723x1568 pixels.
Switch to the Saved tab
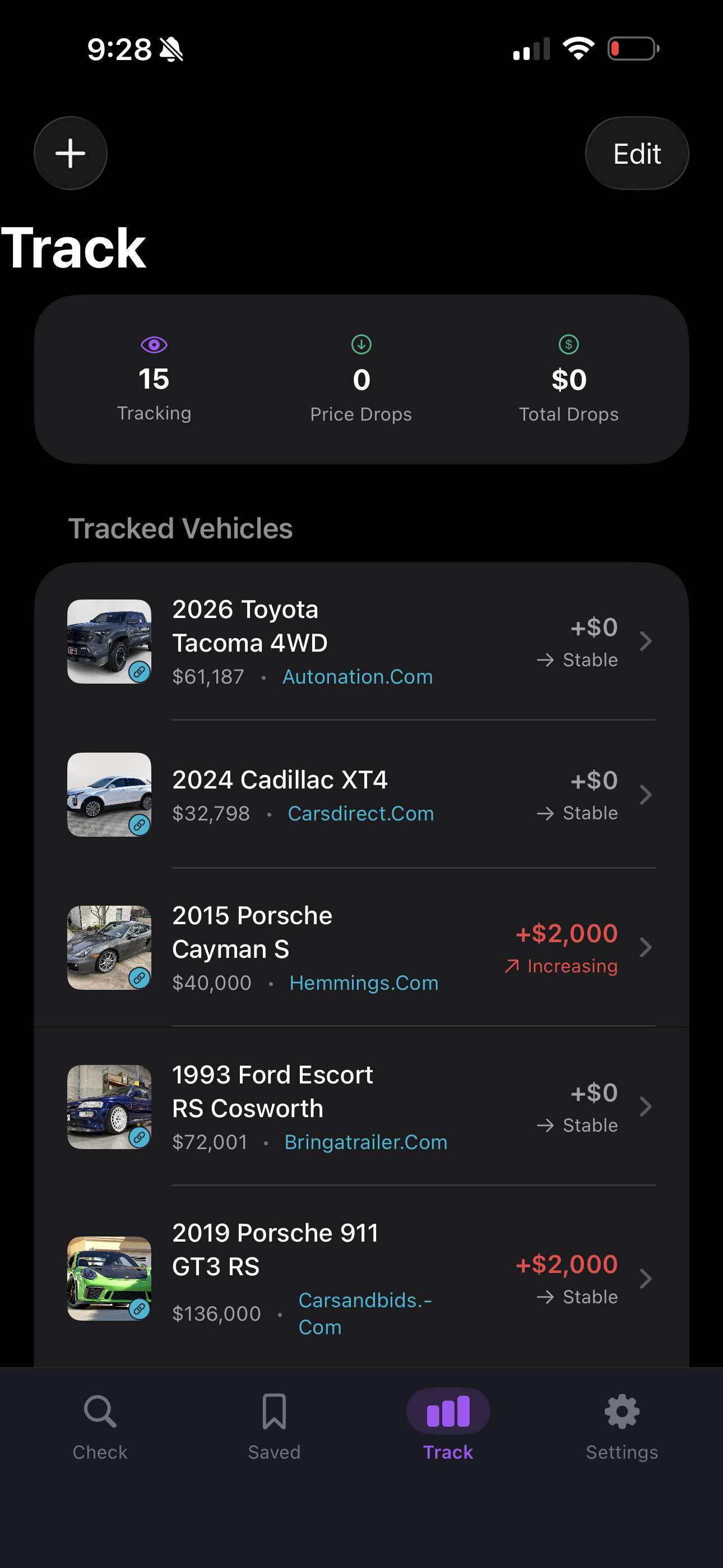pos(274,1431)
